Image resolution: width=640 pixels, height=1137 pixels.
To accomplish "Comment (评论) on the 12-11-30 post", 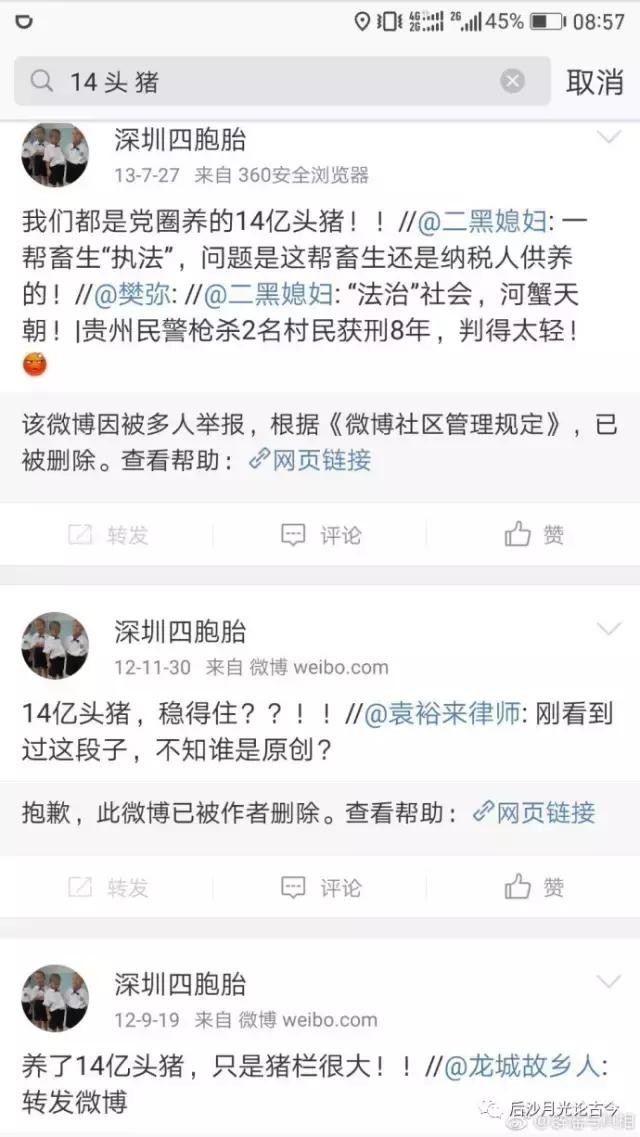I will pyautogui.click(x=321, y=887).
